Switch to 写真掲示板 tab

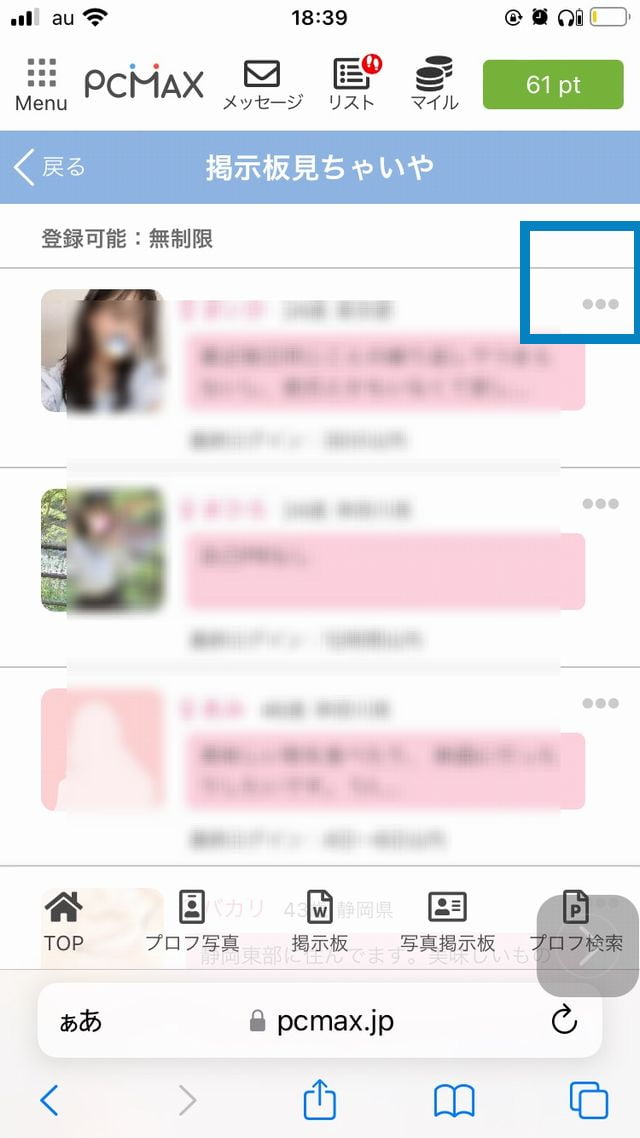tap(447, 921)
